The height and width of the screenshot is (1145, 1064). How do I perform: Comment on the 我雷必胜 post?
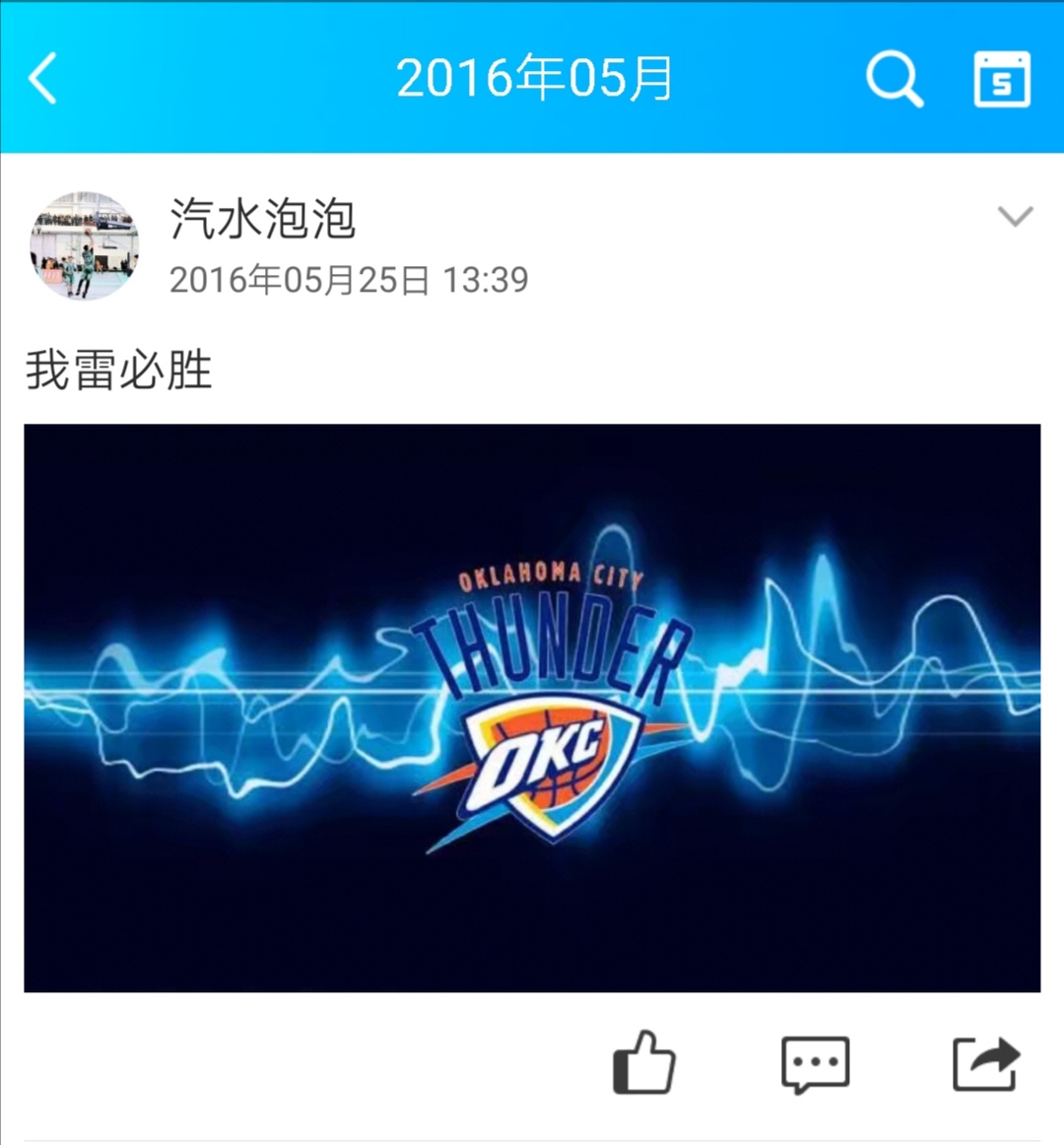click(815, 1064)
